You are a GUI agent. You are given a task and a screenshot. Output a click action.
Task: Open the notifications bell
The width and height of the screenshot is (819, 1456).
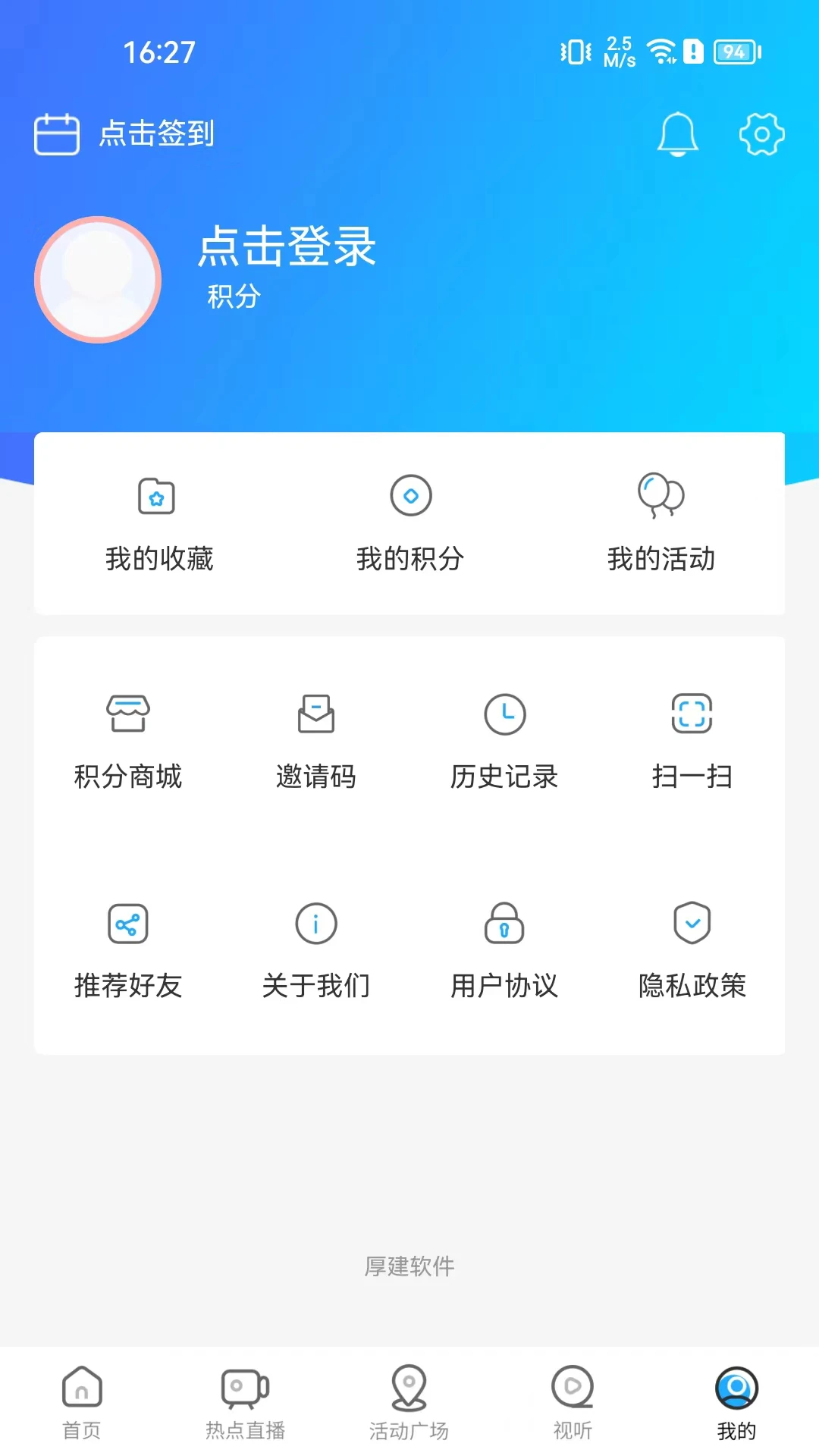[677, 134]
